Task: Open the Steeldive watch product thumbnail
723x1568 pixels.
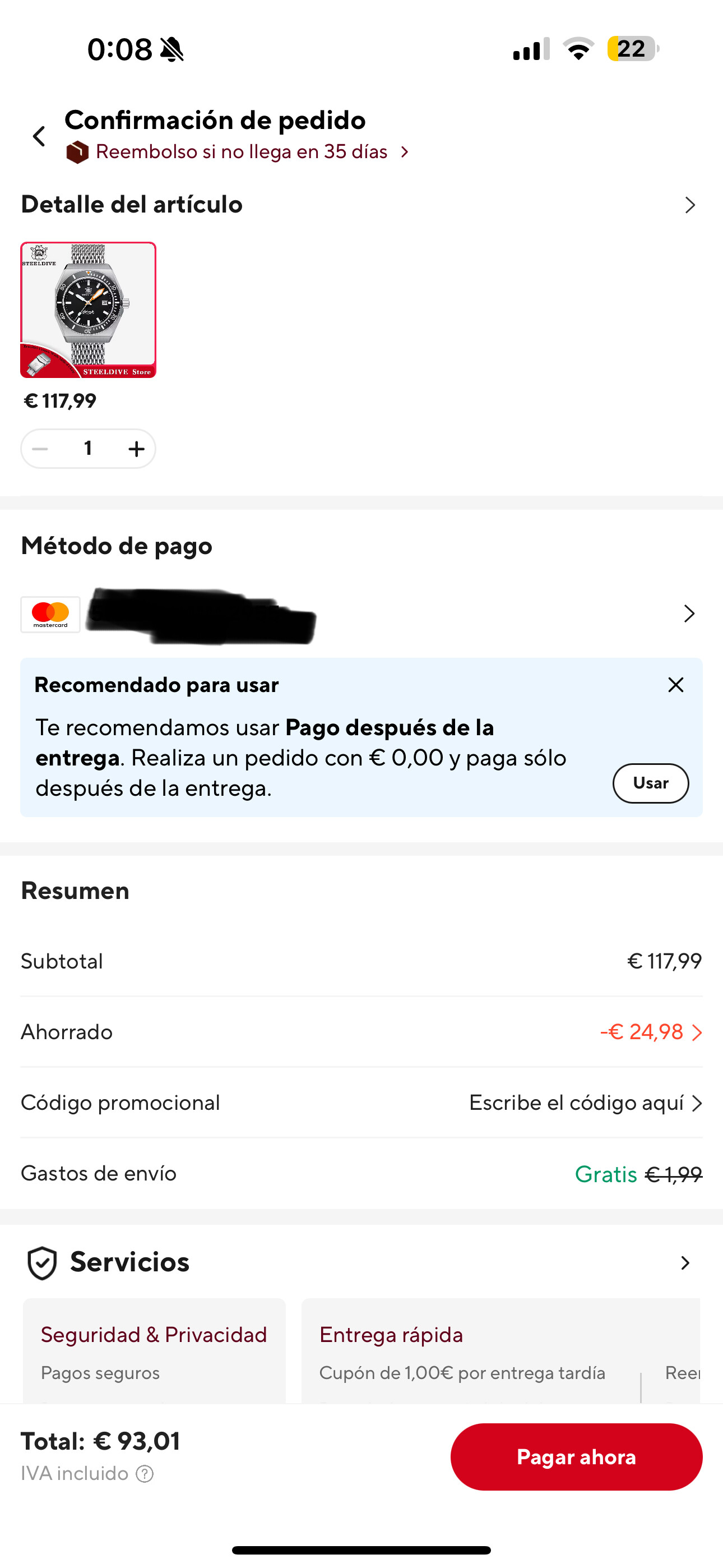Action: click(x=88, y=310)
